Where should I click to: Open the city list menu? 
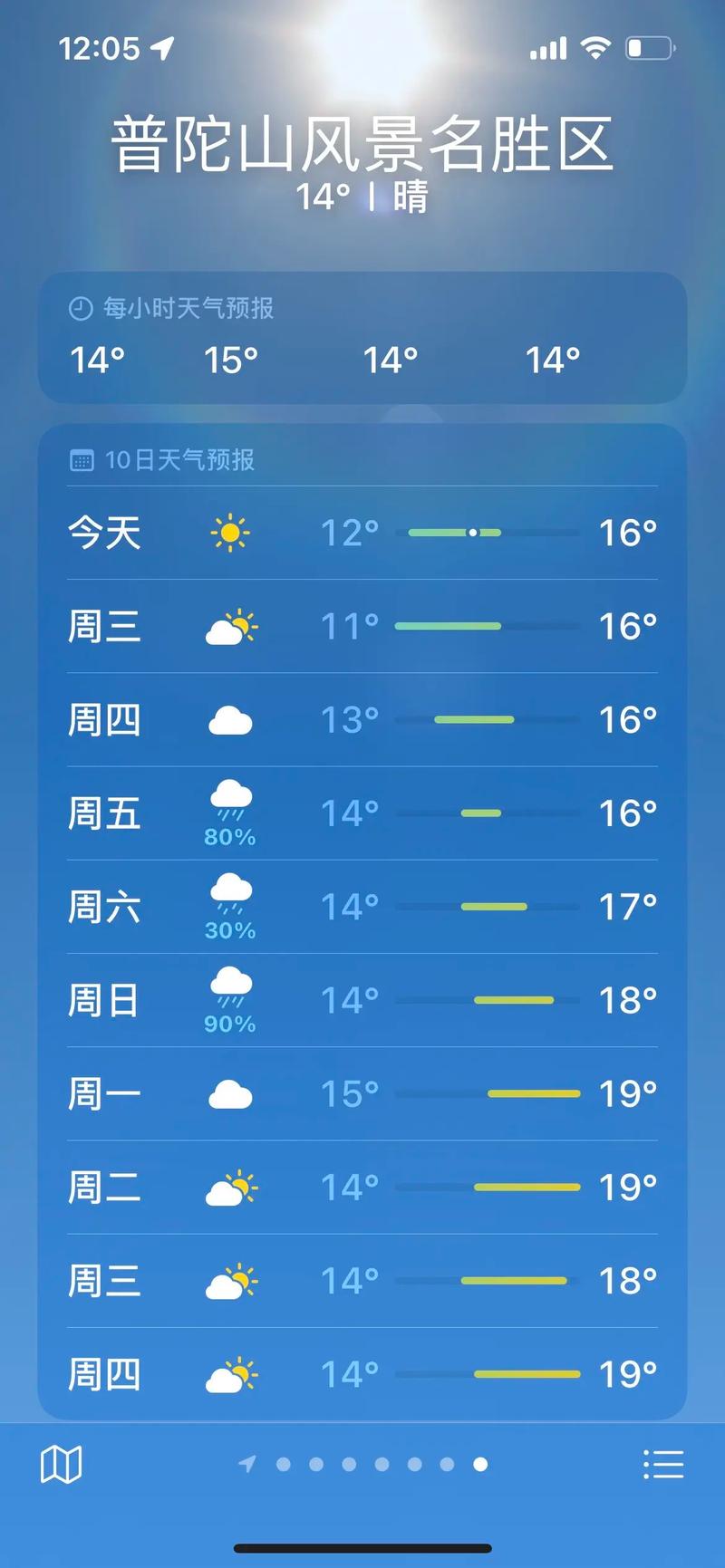pos(663,1463)
